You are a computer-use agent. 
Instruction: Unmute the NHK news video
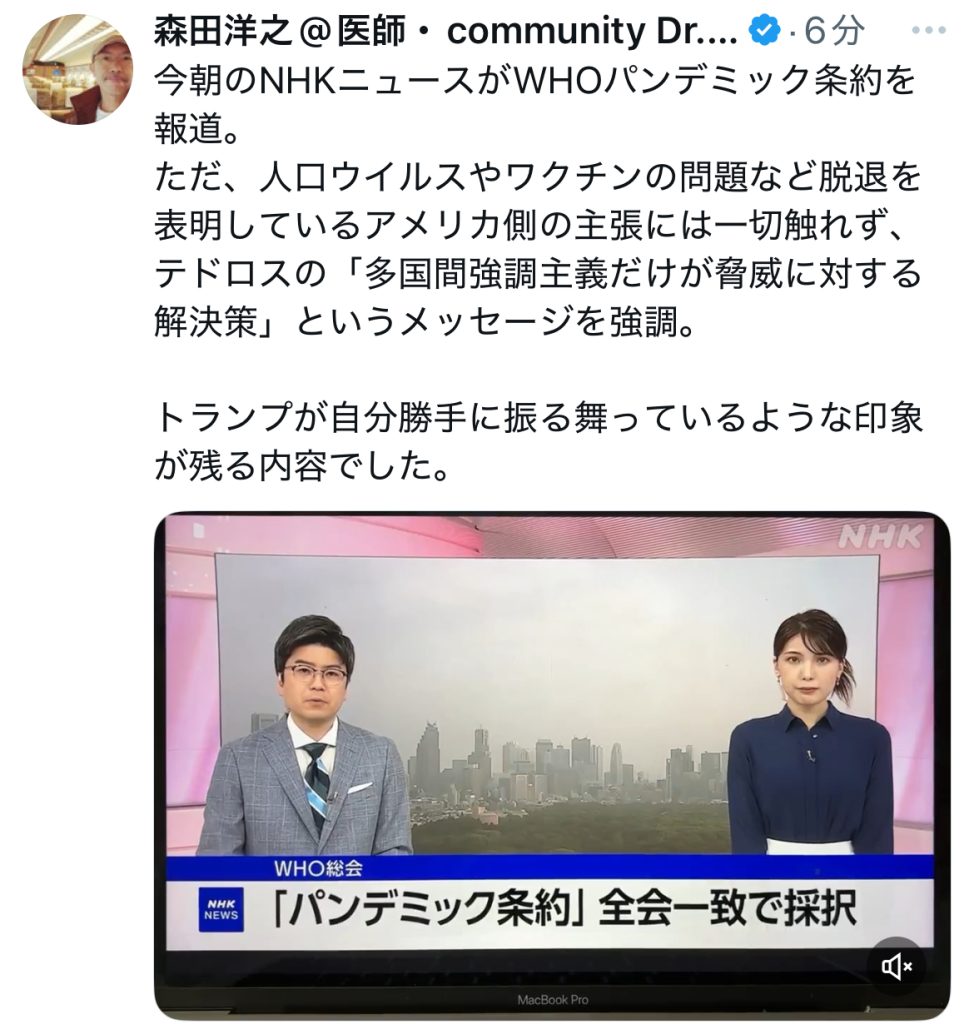pyautogui.click(x=896, y=966)
